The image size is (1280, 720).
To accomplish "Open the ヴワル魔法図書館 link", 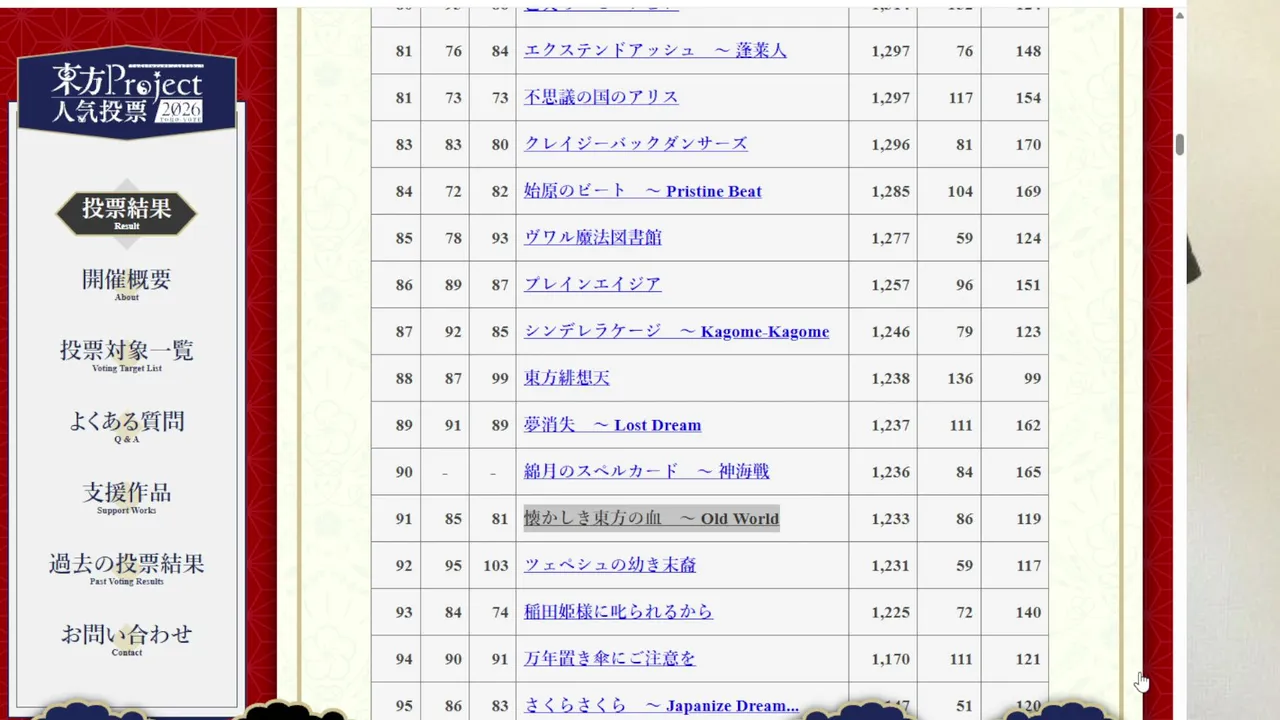I will (x=593, y=238).
